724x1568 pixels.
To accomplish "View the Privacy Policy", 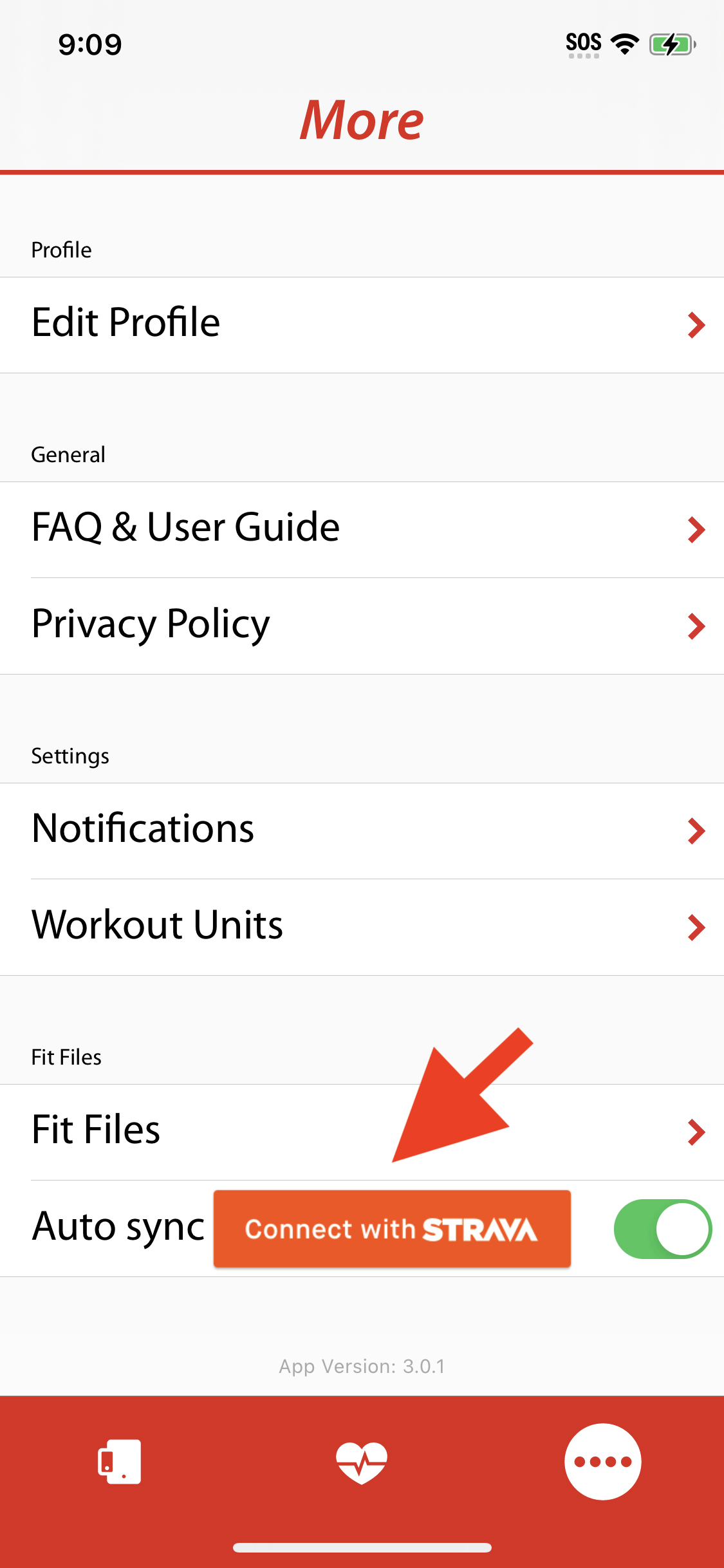I will coord(362,626).
